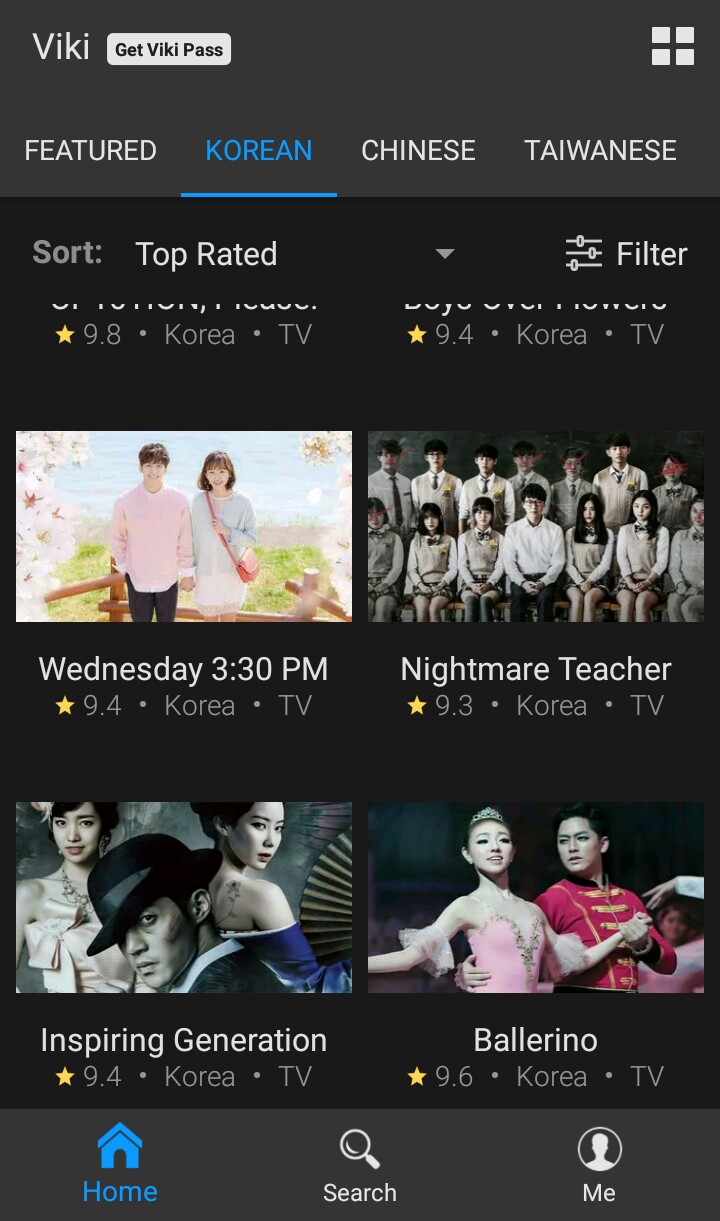This screenshot has height=1221, width=720.
Task: Open Wednesday 3:30 PM show
Action: point(184,527)
